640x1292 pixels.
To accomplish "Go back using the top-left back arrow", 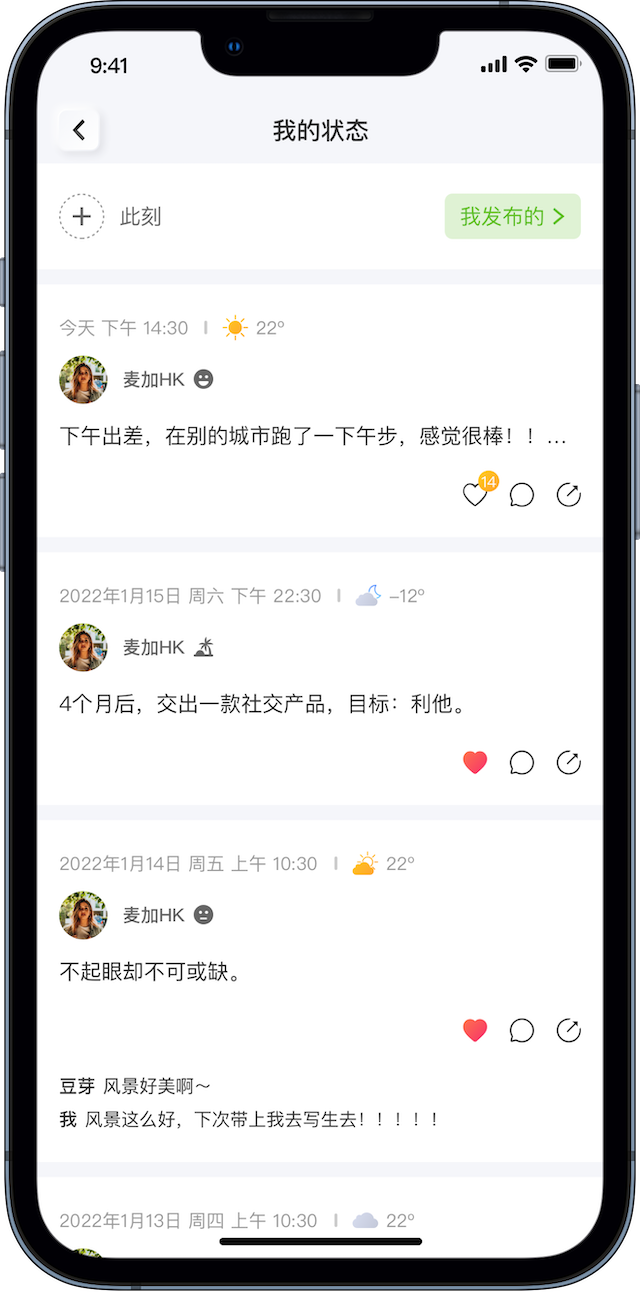I will 79,130.
